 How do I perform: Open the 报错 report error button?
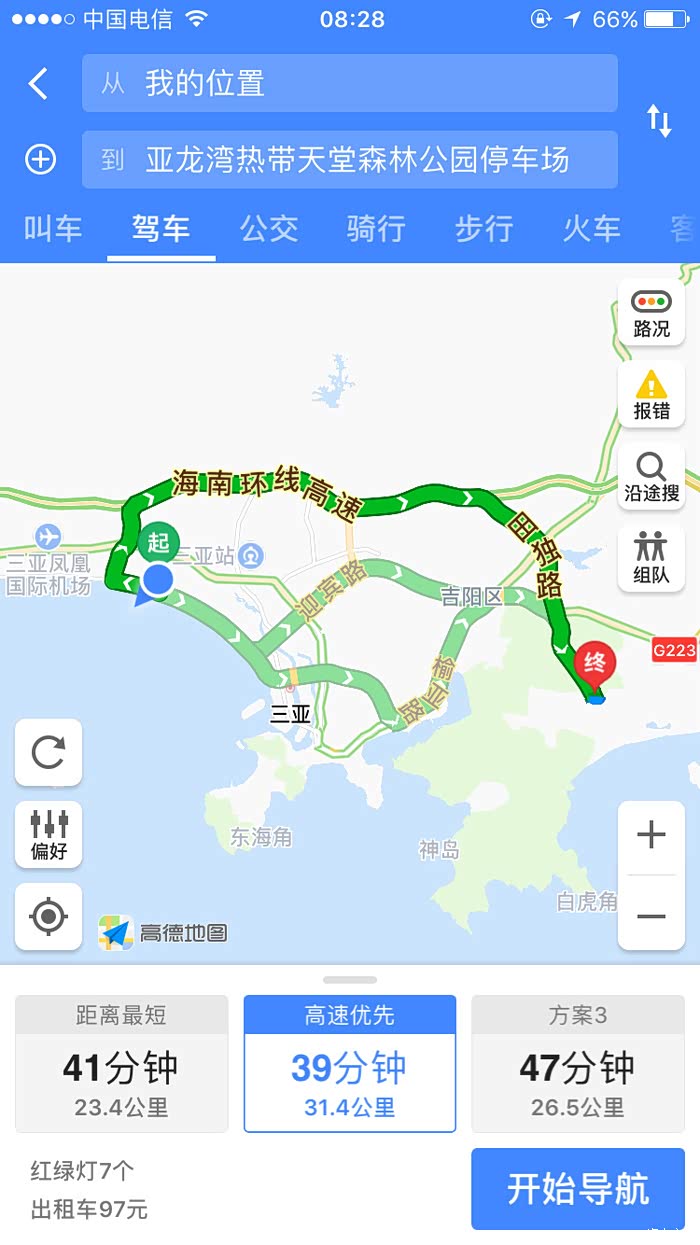click(651, 394)
